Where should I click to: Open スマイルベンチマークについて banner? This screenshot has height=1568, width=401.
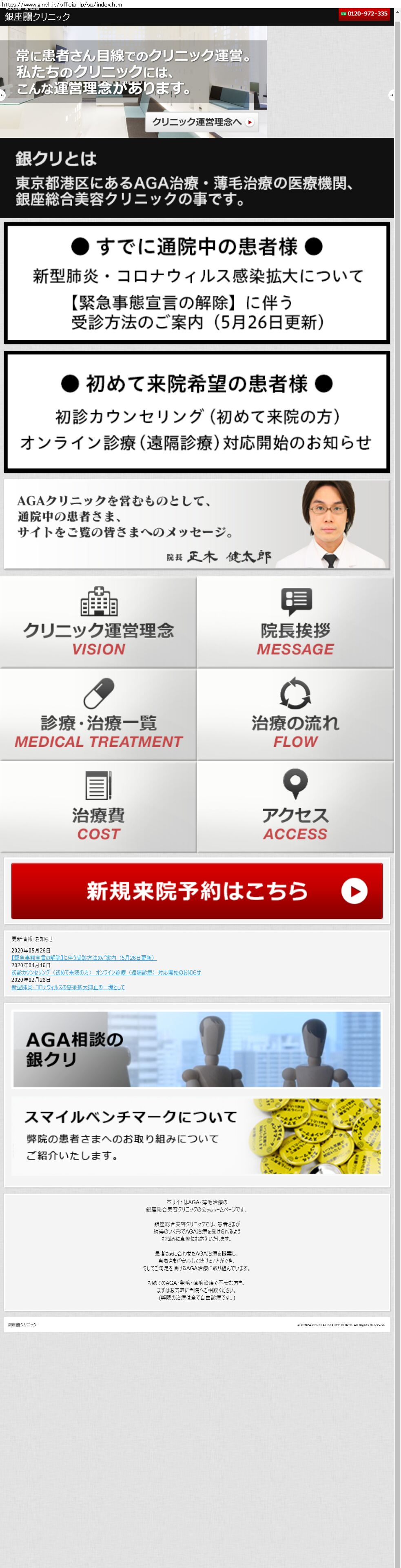[x=197, y=1136]
